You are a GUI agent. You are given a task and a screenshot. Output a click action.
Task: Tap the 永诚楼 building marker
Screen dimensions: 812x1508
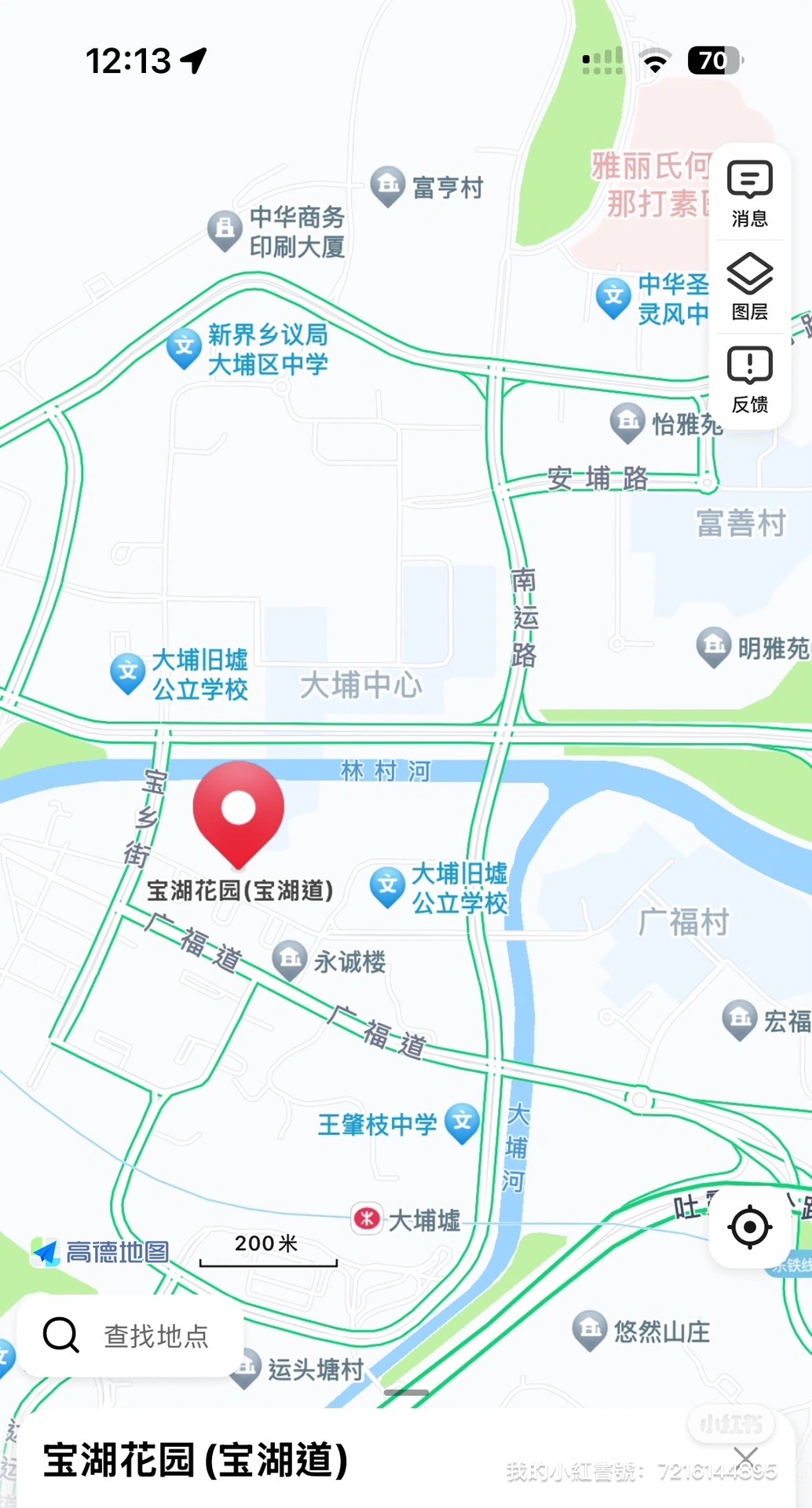(x=290, y=960)
